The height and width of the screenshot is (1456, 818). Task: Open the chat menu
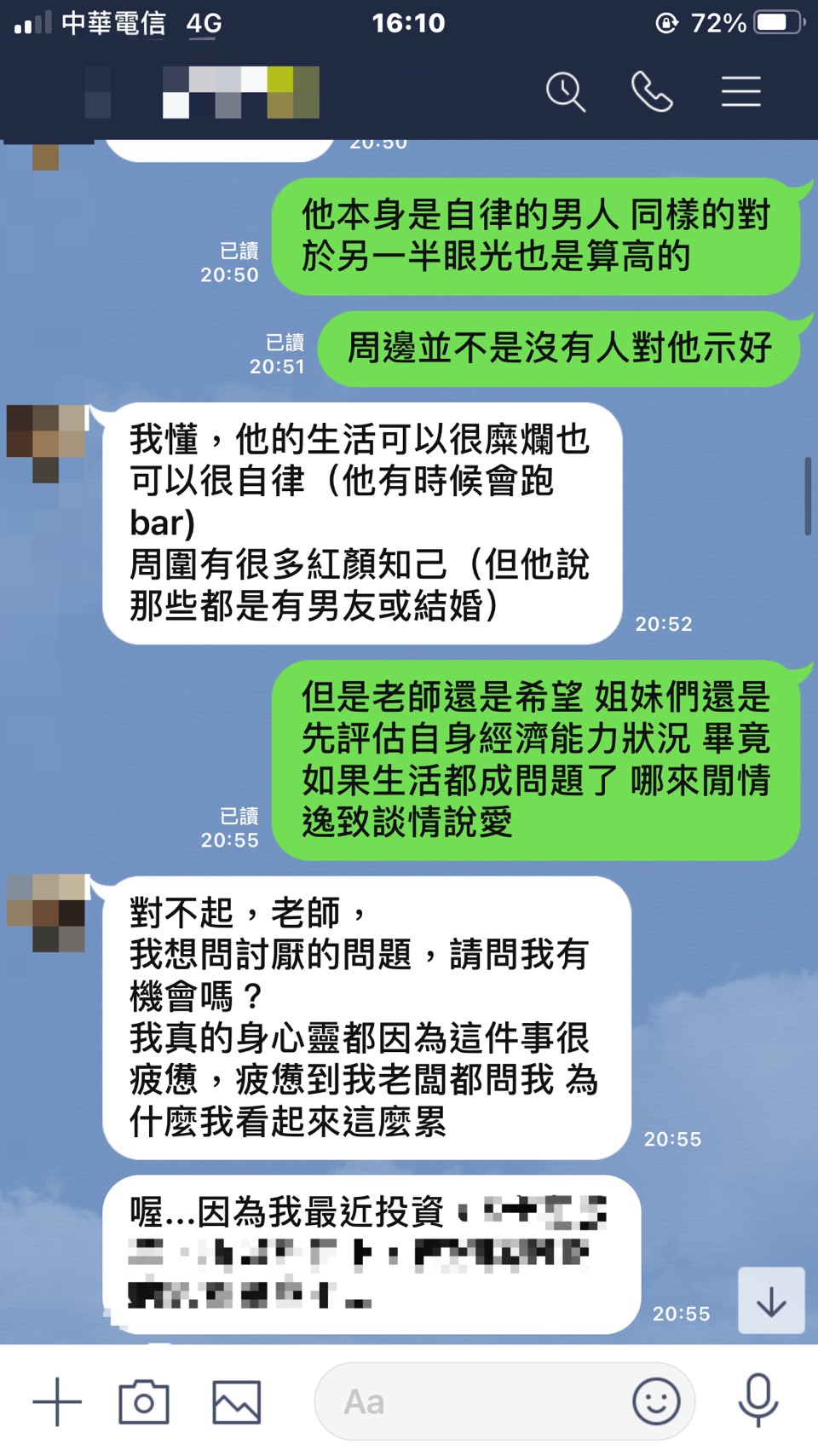coord(740,91)
